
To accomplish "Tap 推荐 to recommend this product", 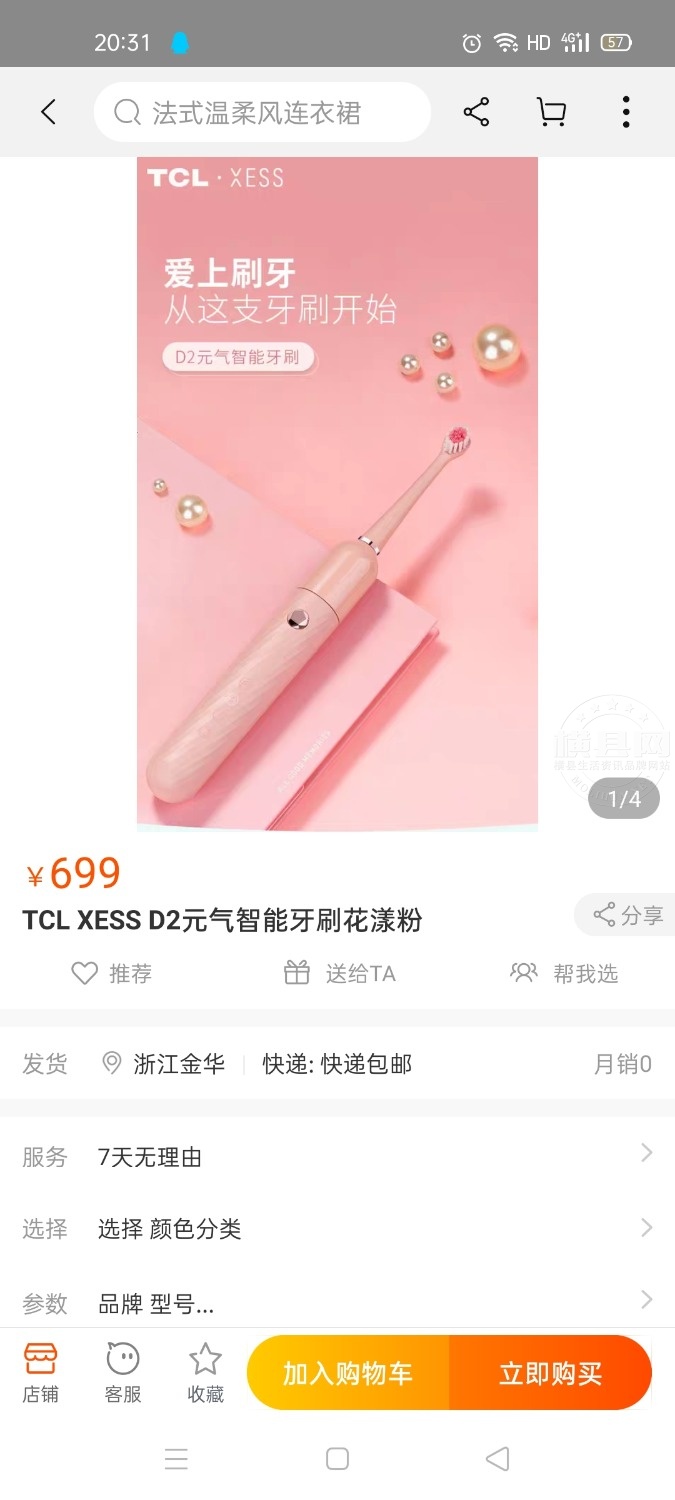I will point(112,973).
